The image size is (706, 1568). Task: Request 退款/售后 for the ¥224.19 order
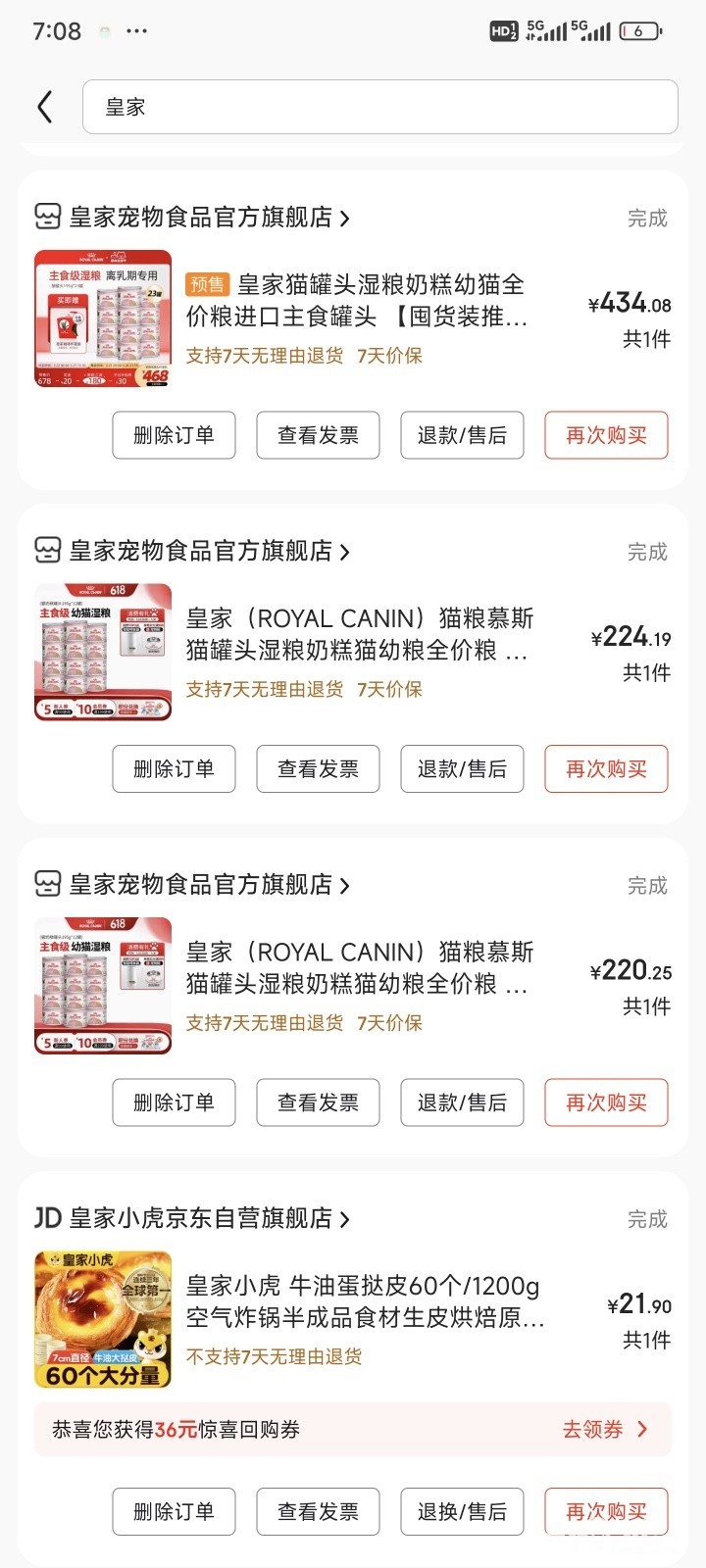462,769
